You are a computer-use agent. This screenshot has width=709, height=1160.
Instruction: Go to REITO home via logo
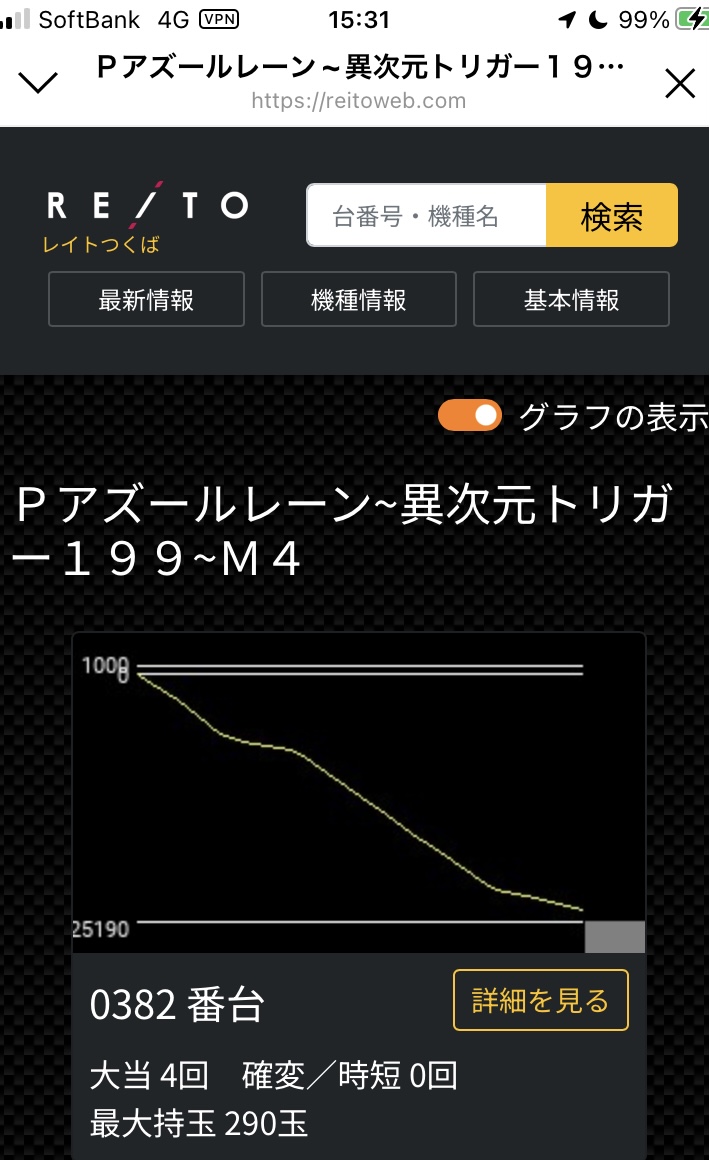pyautogui.click(x=146, y=219)
